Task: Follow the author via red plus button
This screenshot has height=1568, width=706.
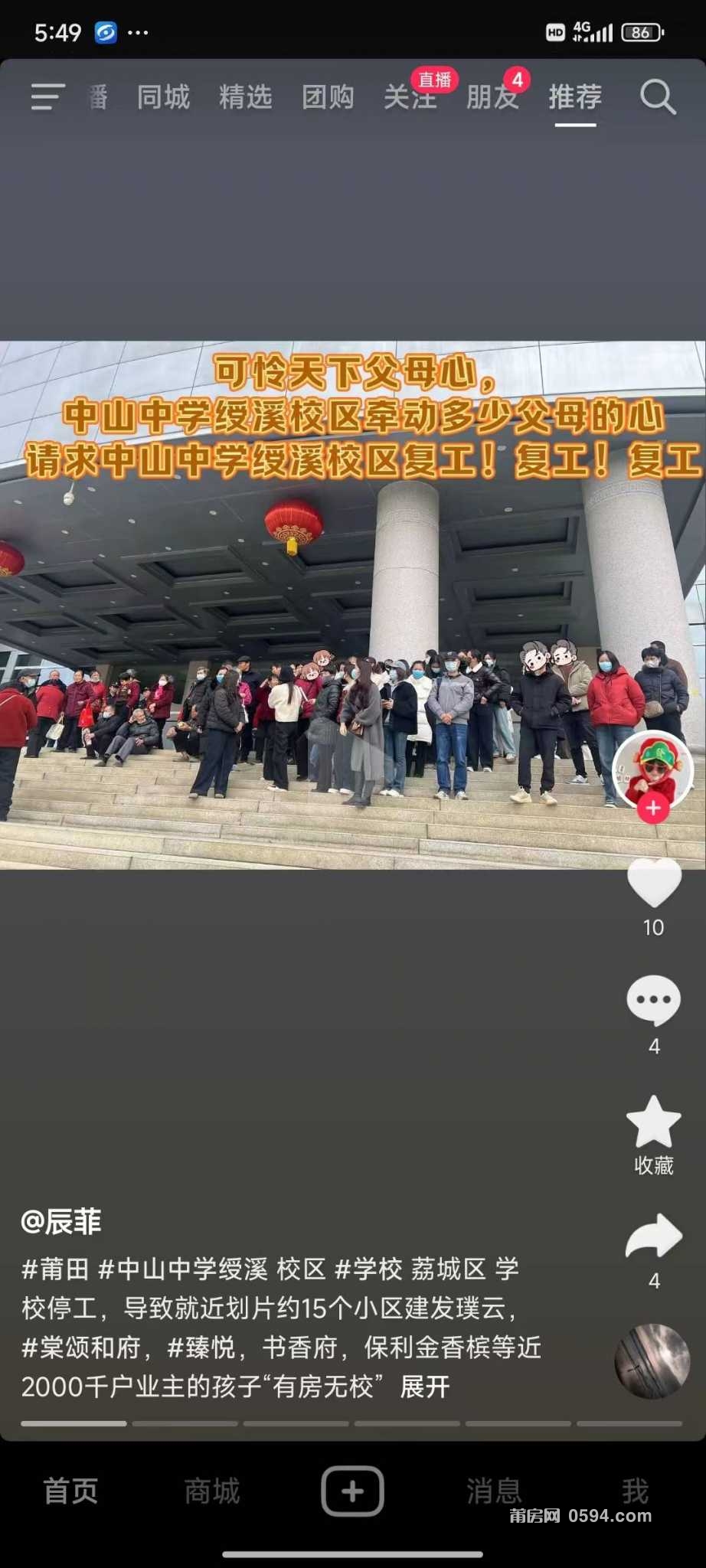Action: [652, 808]
